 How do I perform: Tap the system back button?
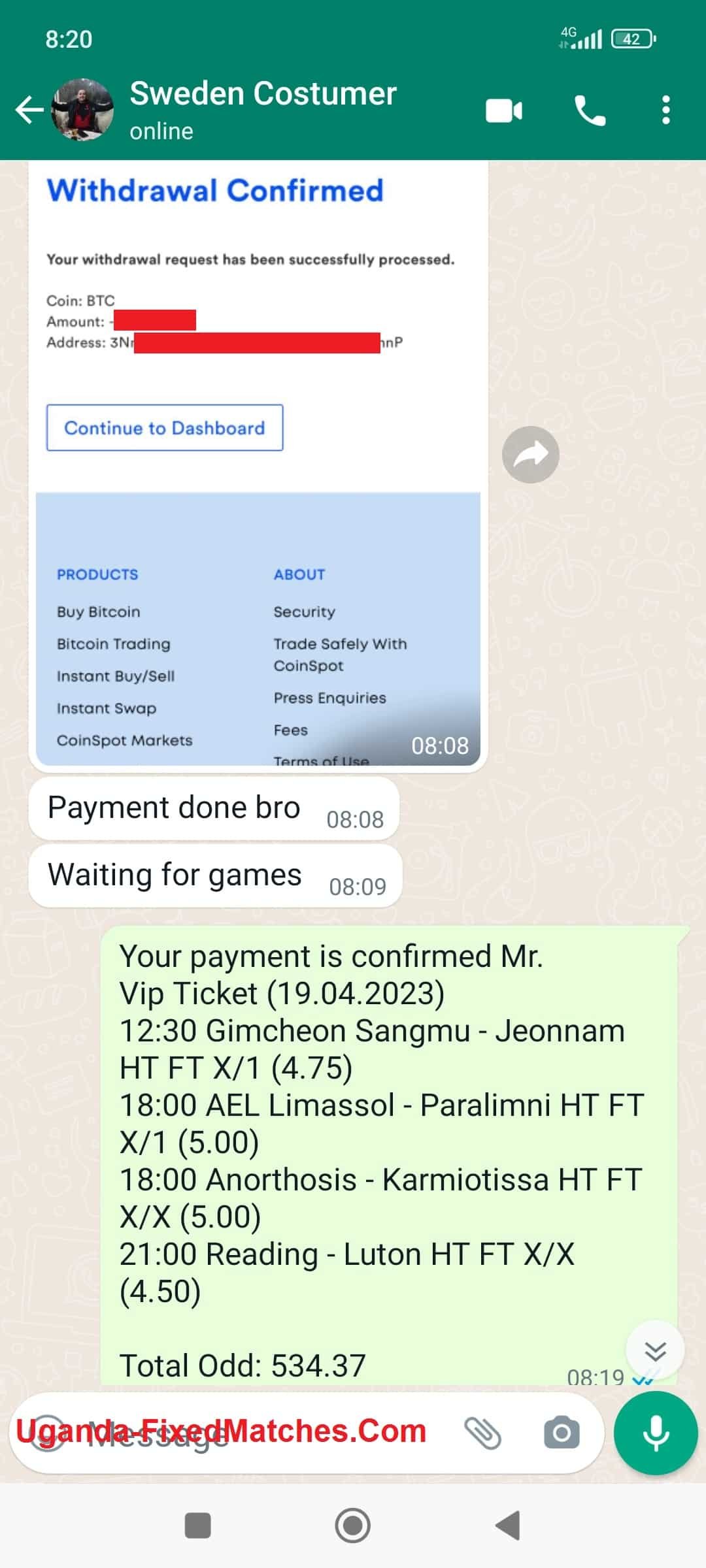pos(508,1526)
